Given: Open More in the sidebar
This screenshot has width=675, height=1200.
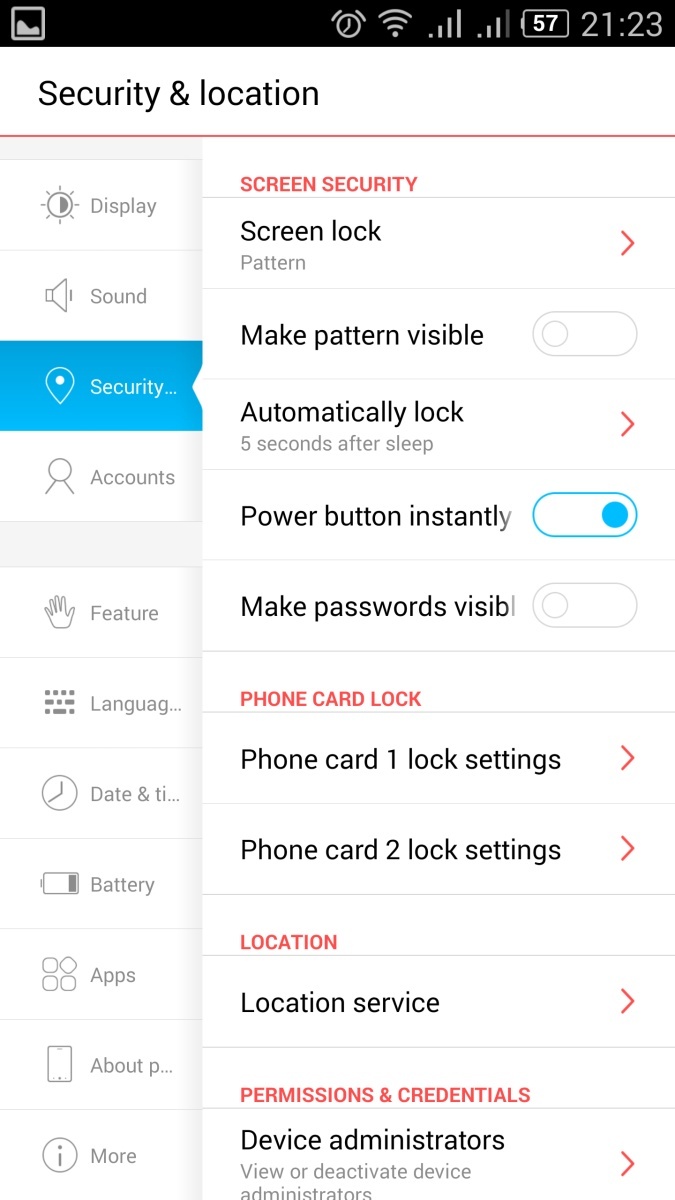Looking at the screenshot, I should (x=101, y=1156).
